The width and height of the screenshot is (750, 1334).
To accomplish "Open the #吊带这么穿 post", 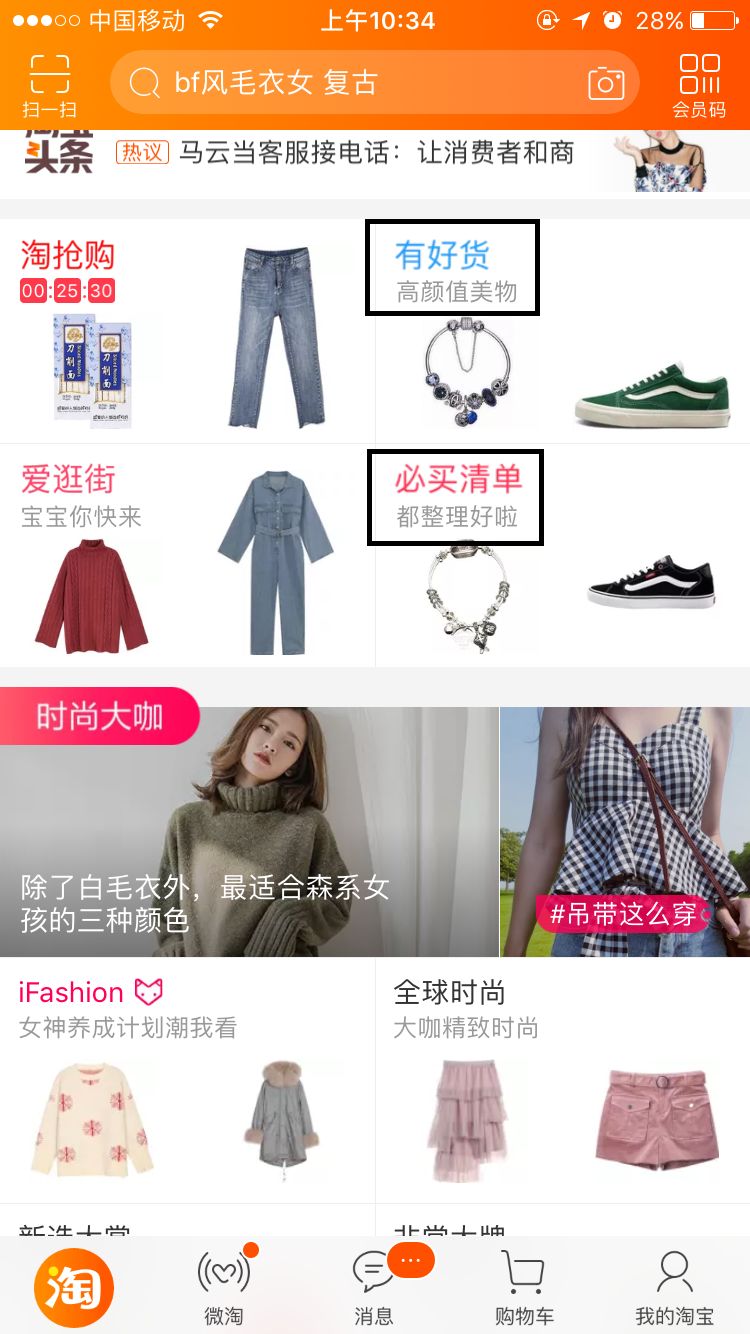I will [624, 832].
